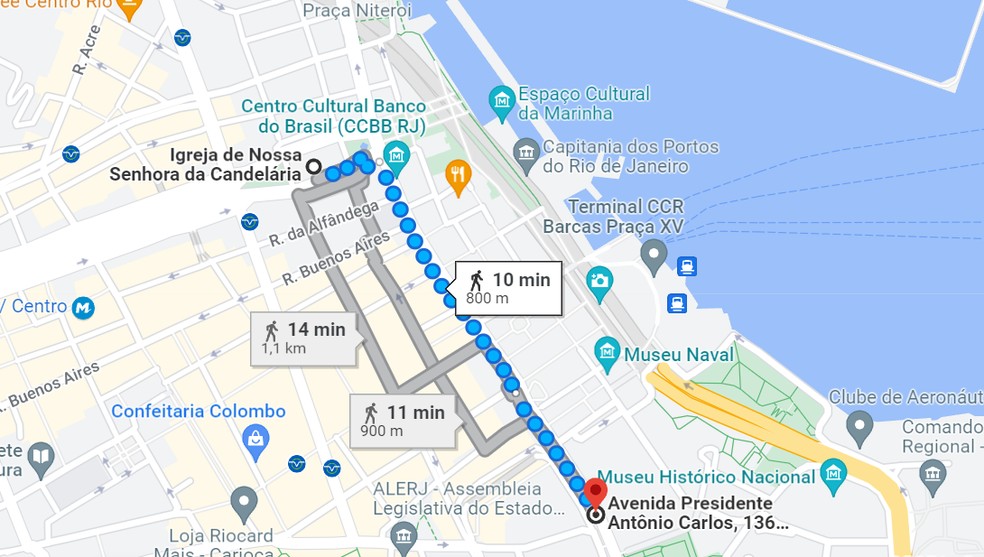The height and width of the screenshot is (557, 984).
Task: Tap Igreja de Nossa Senhora da Candelária origin
Action: tap(313, 167)
